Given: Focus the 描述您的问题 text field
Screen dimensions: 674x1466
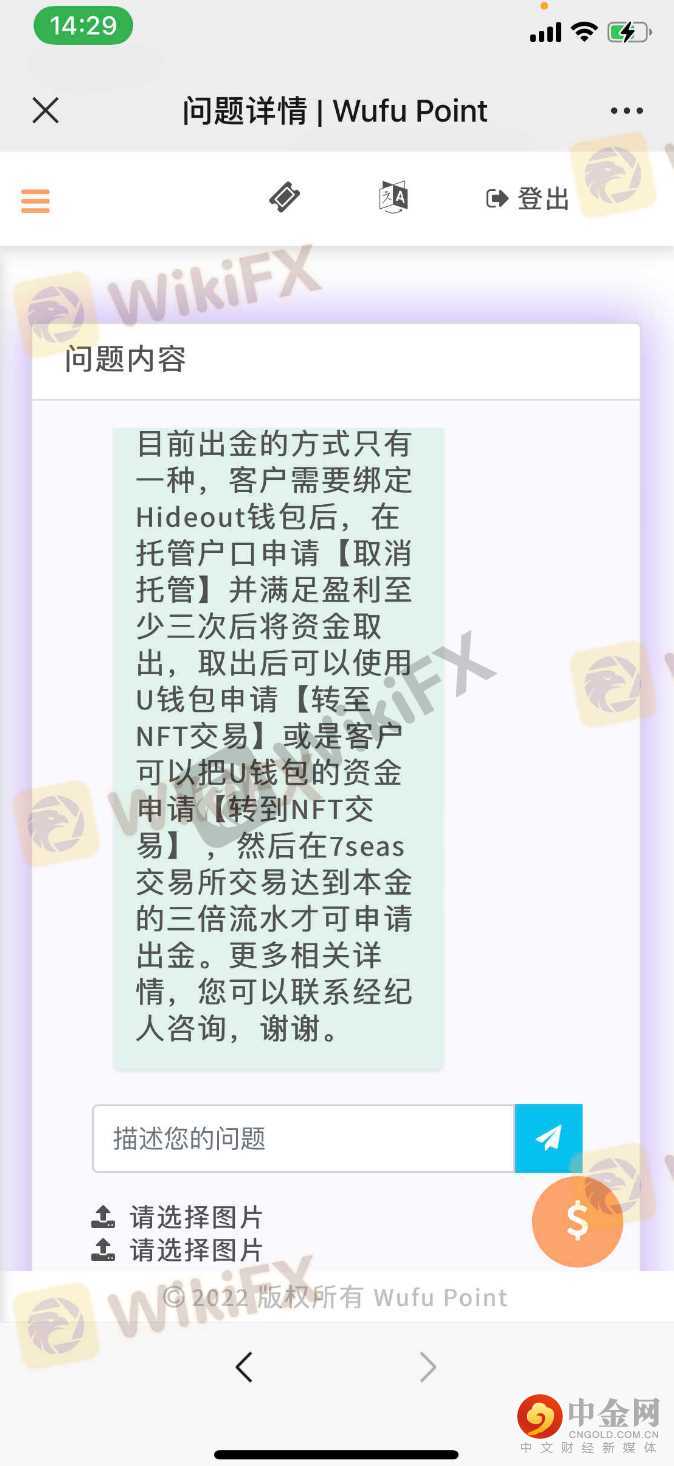Looking at the screenshot, I should (x=303, y=1138).
